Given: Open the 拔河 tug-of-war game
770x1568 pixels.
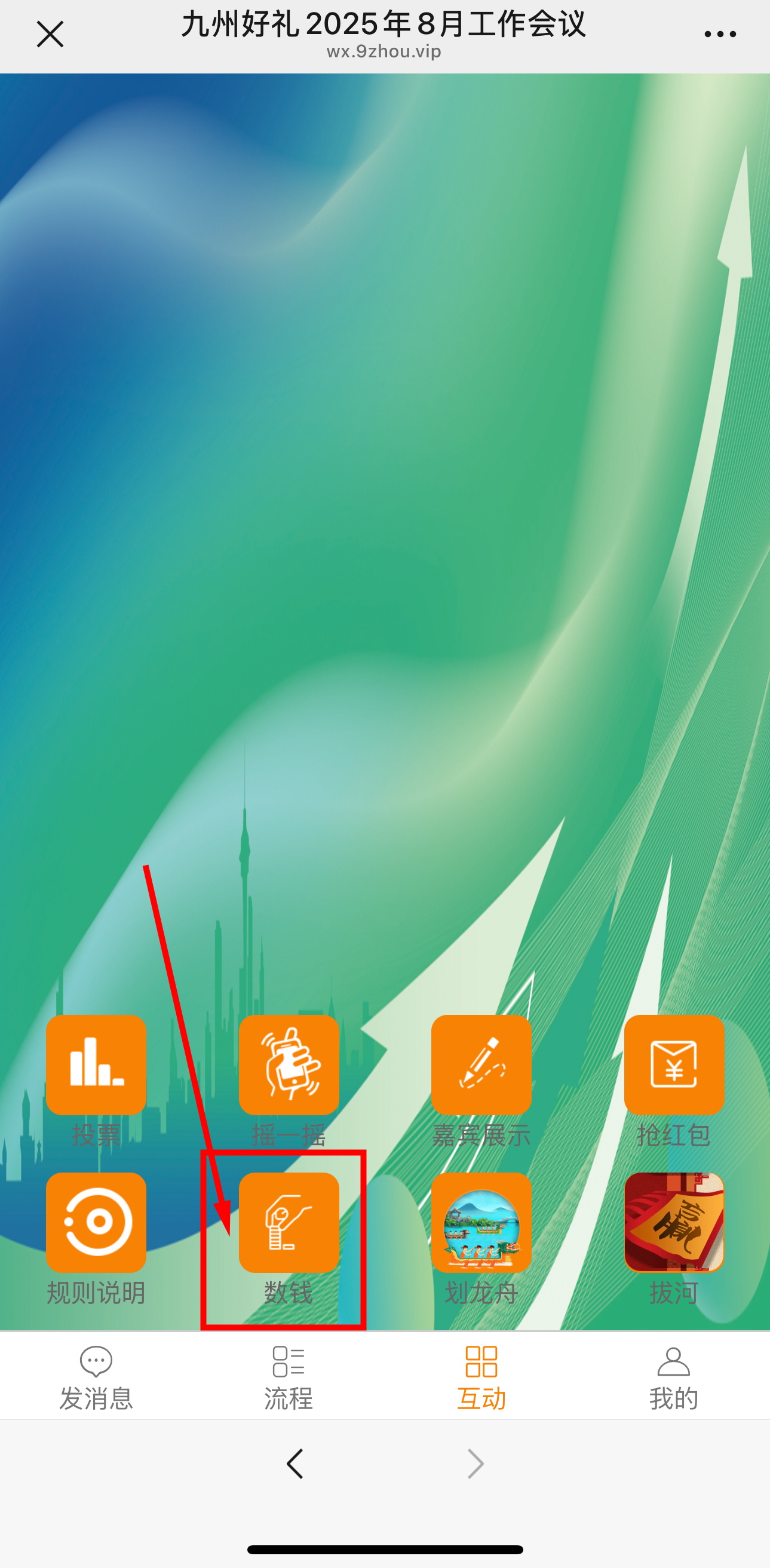Looking at the screenshot, I should [x=674, y=1222].
